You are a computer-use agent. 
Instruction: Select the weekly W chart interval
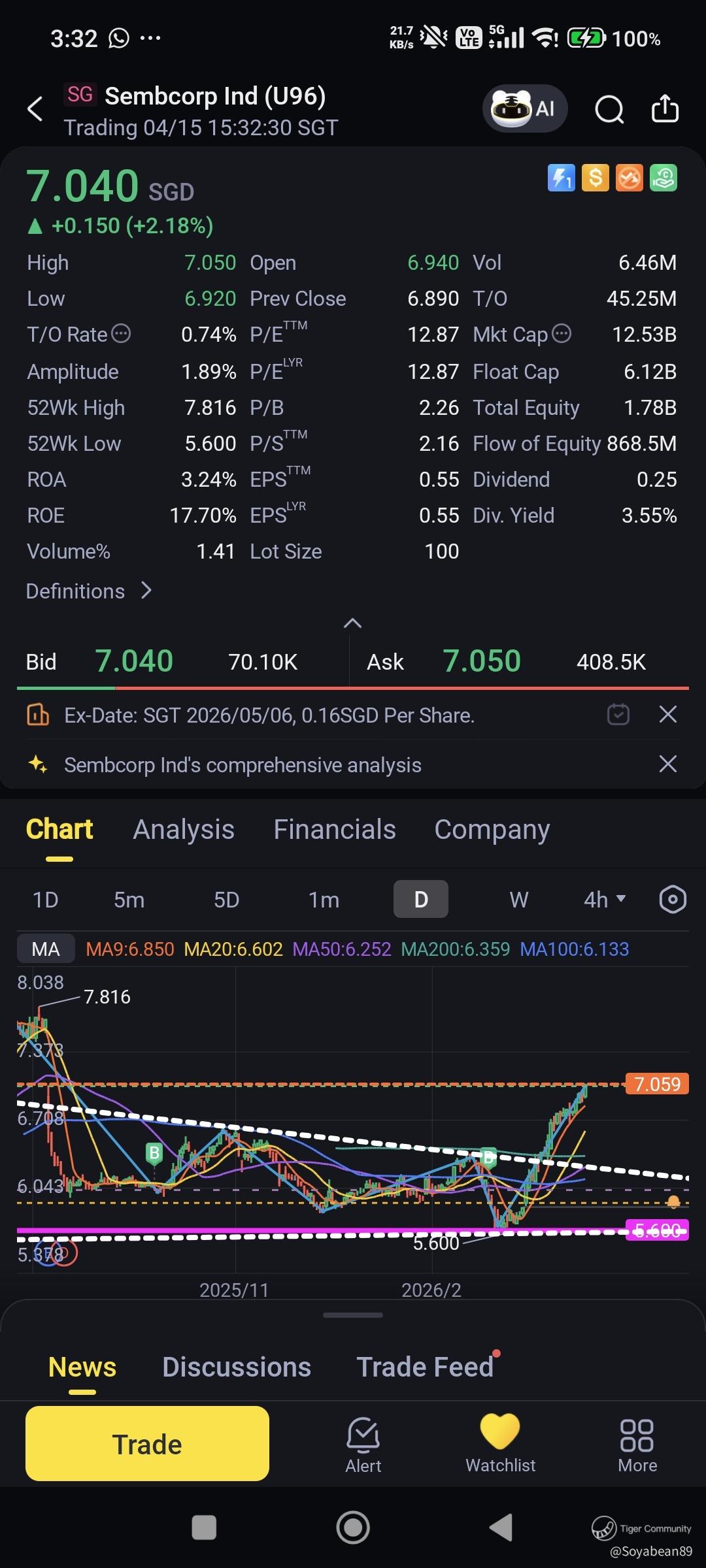coord(518,900)
